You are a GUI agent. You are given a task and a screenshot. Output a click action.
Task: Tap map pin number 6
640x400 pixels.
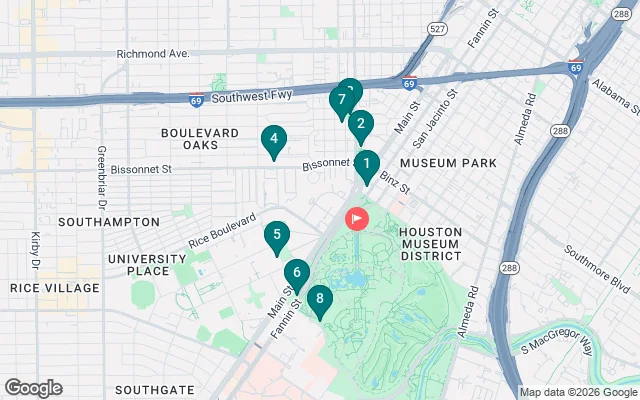point(296,273)
